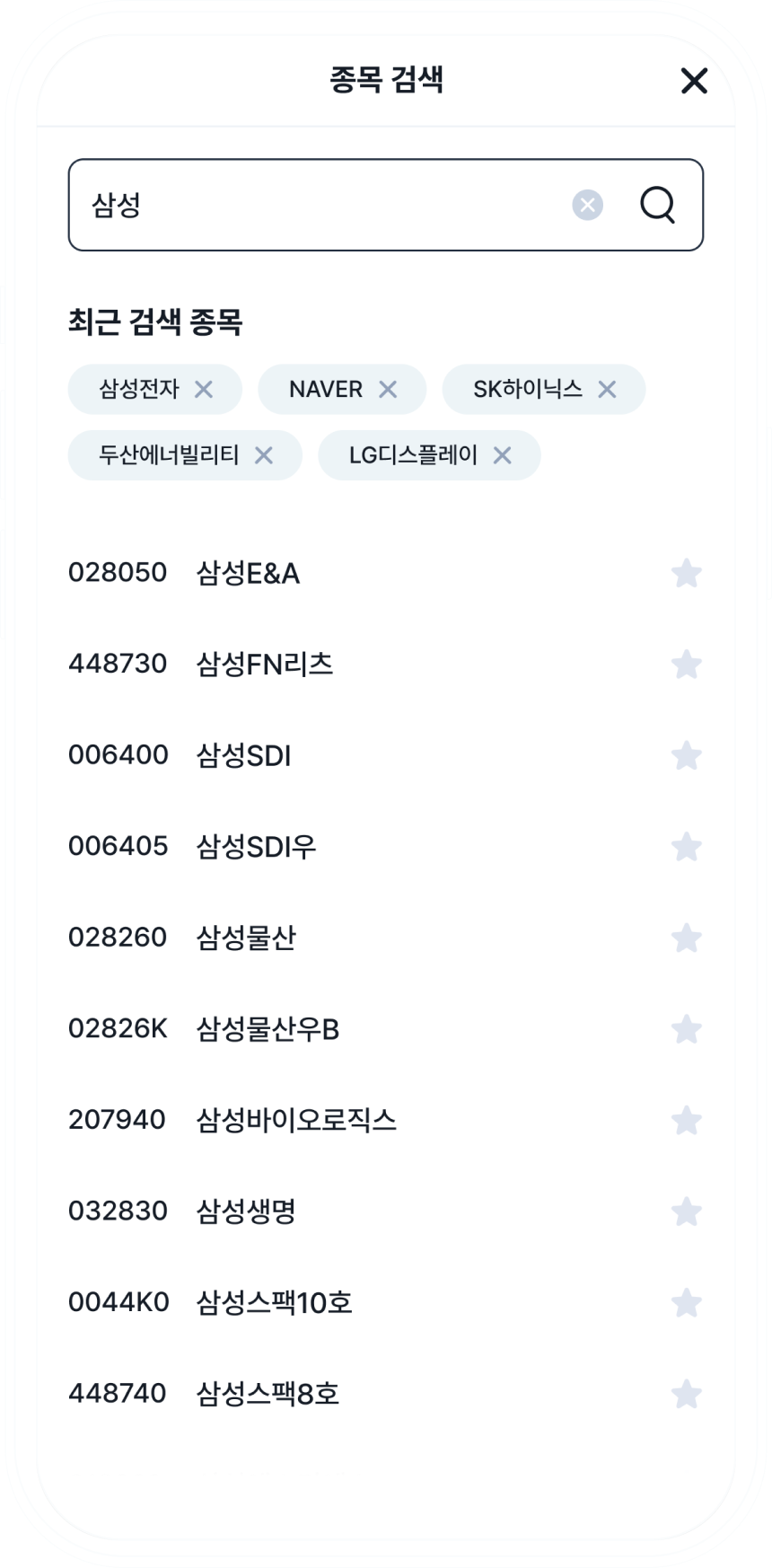Tap the magnifier search icon
This screenshot has height=1568, width=772.
(657, 205)
